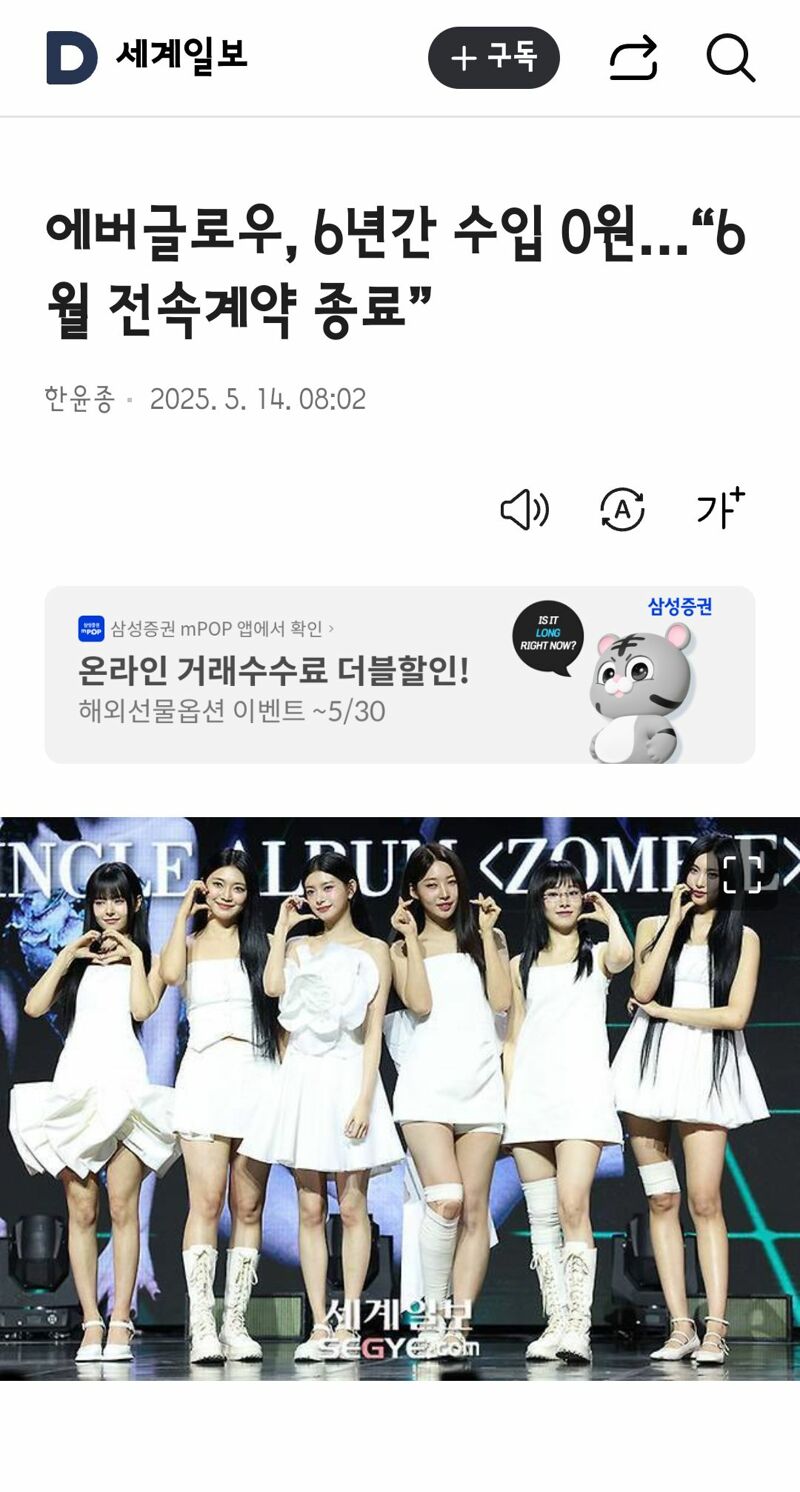Open the translate icon
The width and height of the screenshot is (800, 1492).
[x=622, y=510]
